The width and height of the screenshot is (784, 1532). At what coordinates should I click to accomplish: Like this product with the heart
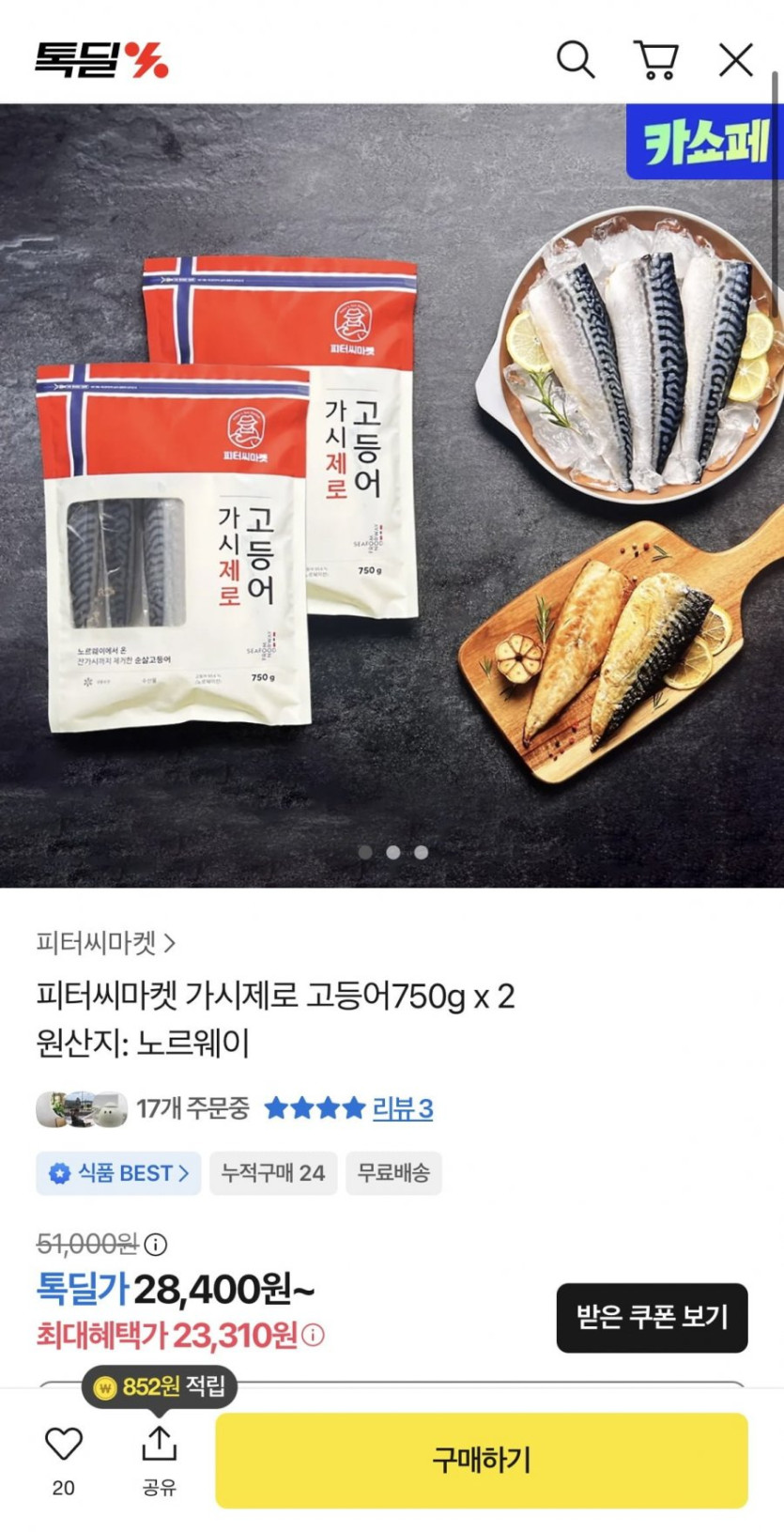tap(64, 1445)
